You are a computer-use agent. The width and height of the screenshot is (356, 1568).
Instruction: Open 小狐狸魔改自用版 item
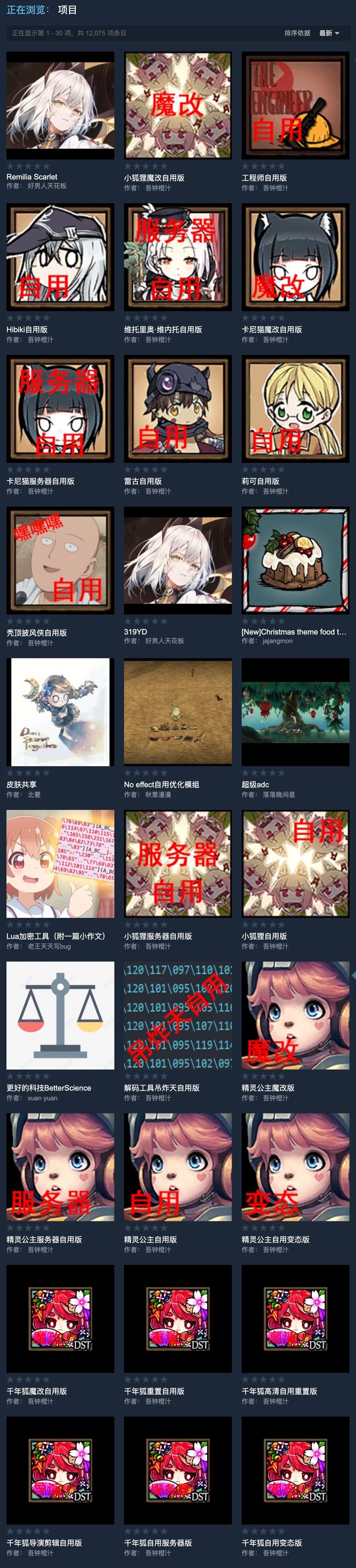178,105
